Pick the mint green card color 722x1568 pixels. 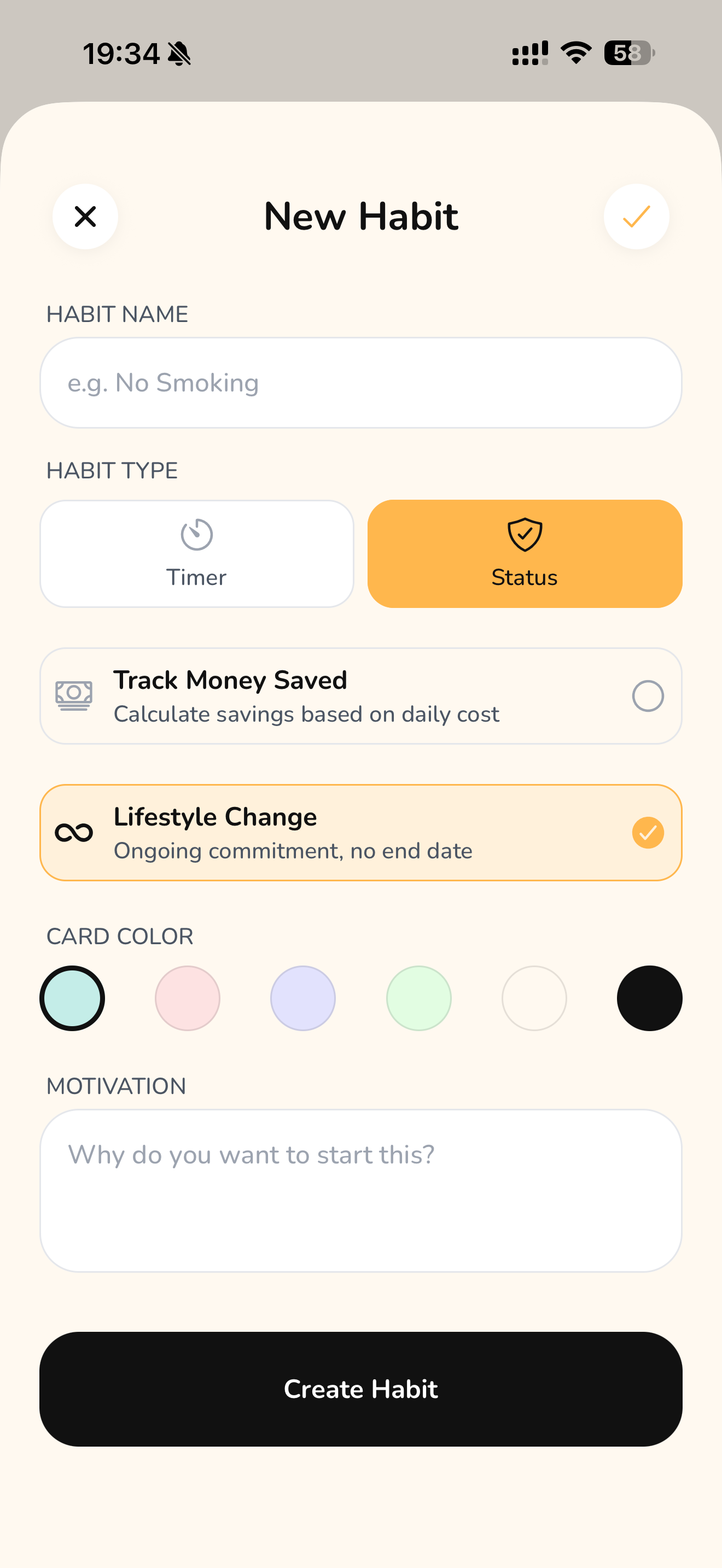(x=419, y=998)
